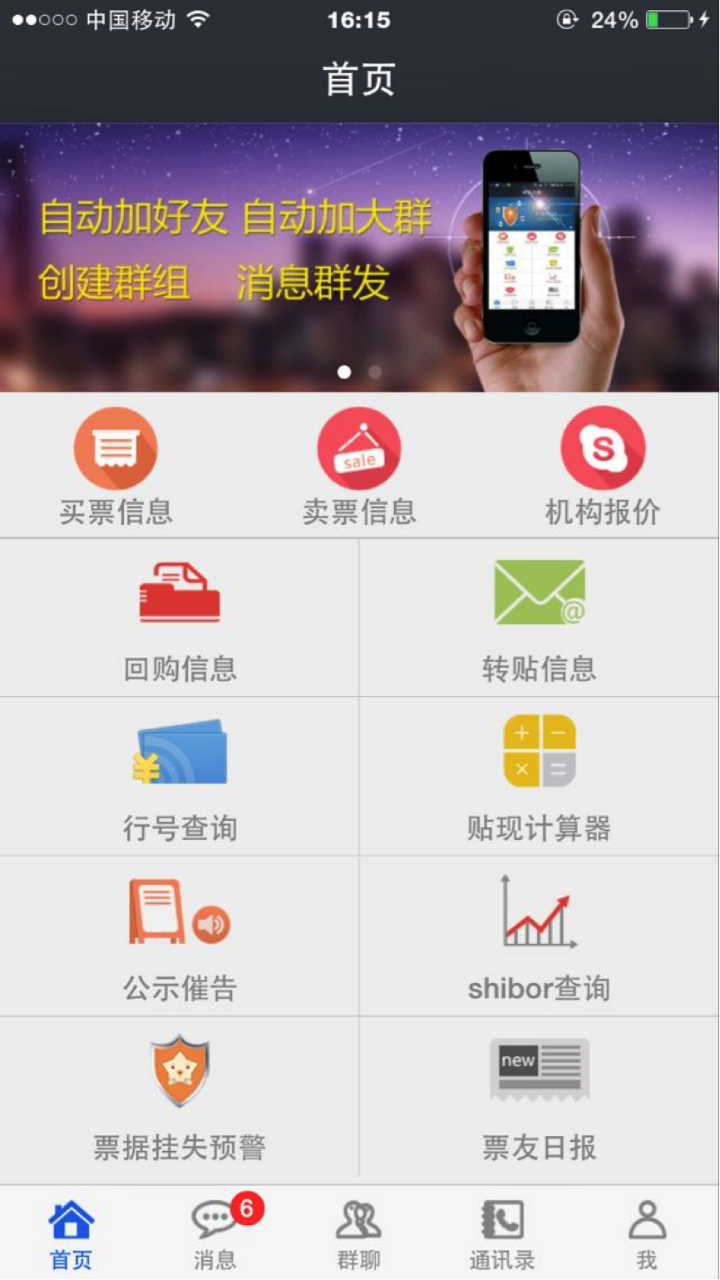Go to the 我 profile tab
The image size is (720, 1280).
click(647, 1234)
